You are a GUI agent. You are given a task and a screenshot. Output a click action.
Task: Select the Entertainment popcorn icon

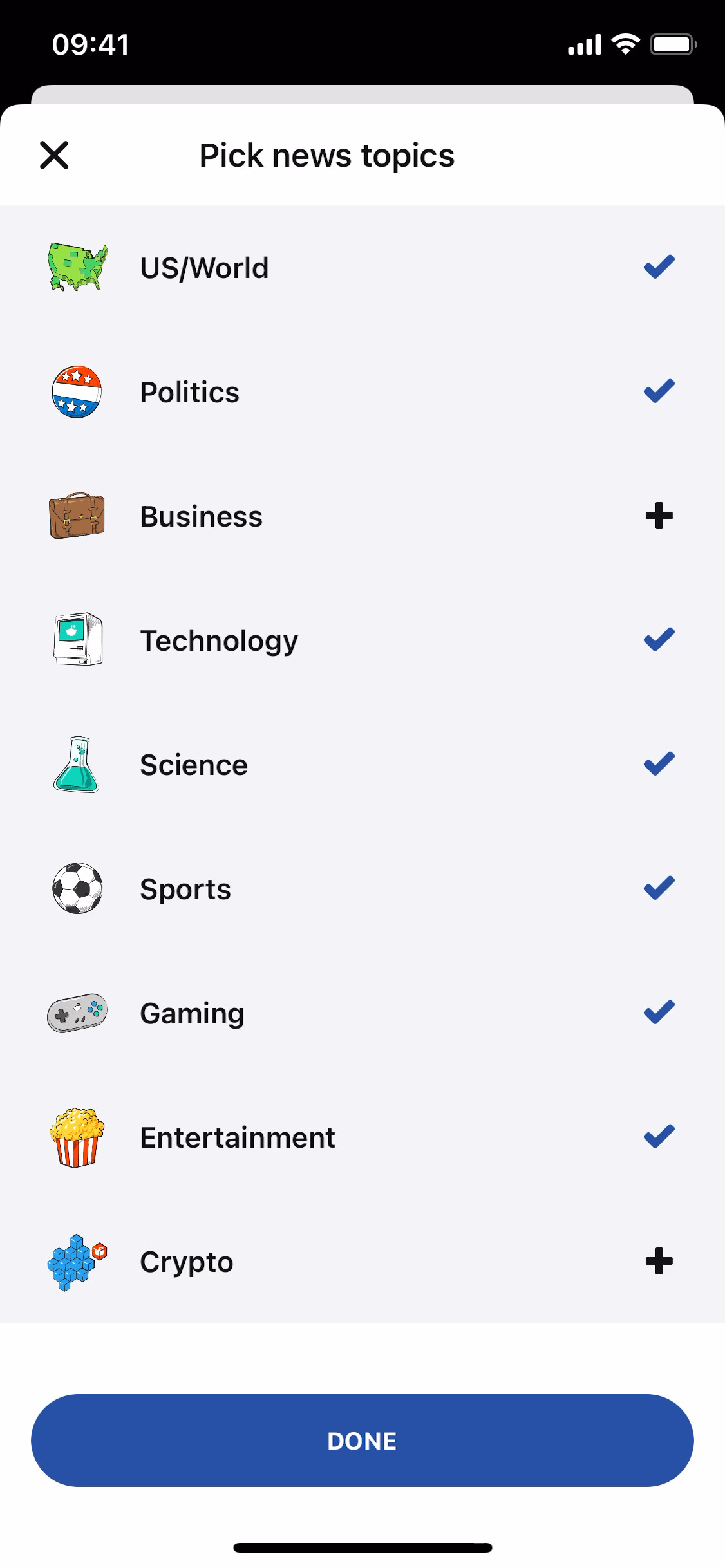point(76,1136)
